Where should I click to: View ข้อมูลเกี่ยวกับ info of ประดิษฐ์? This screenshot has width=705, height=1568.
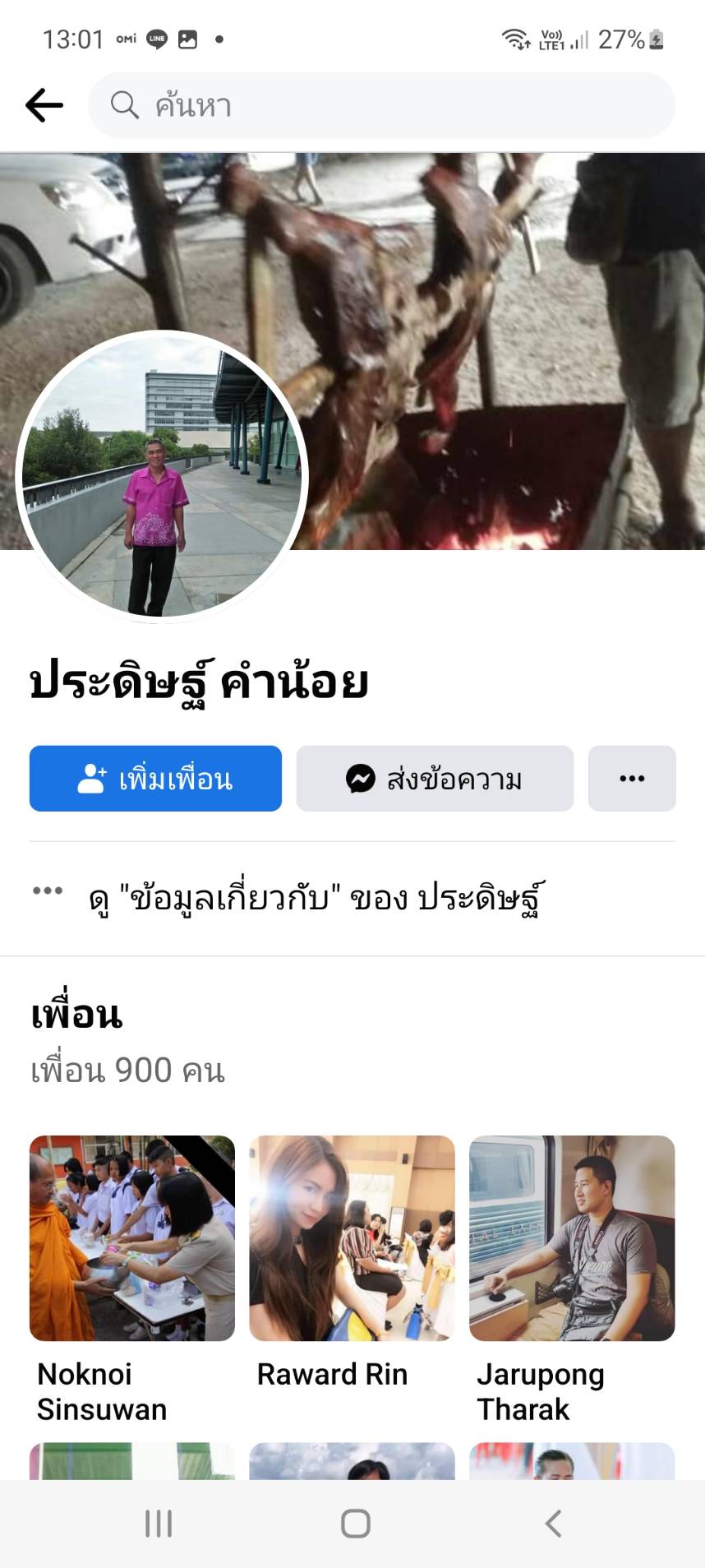click(x=316, y=898)
